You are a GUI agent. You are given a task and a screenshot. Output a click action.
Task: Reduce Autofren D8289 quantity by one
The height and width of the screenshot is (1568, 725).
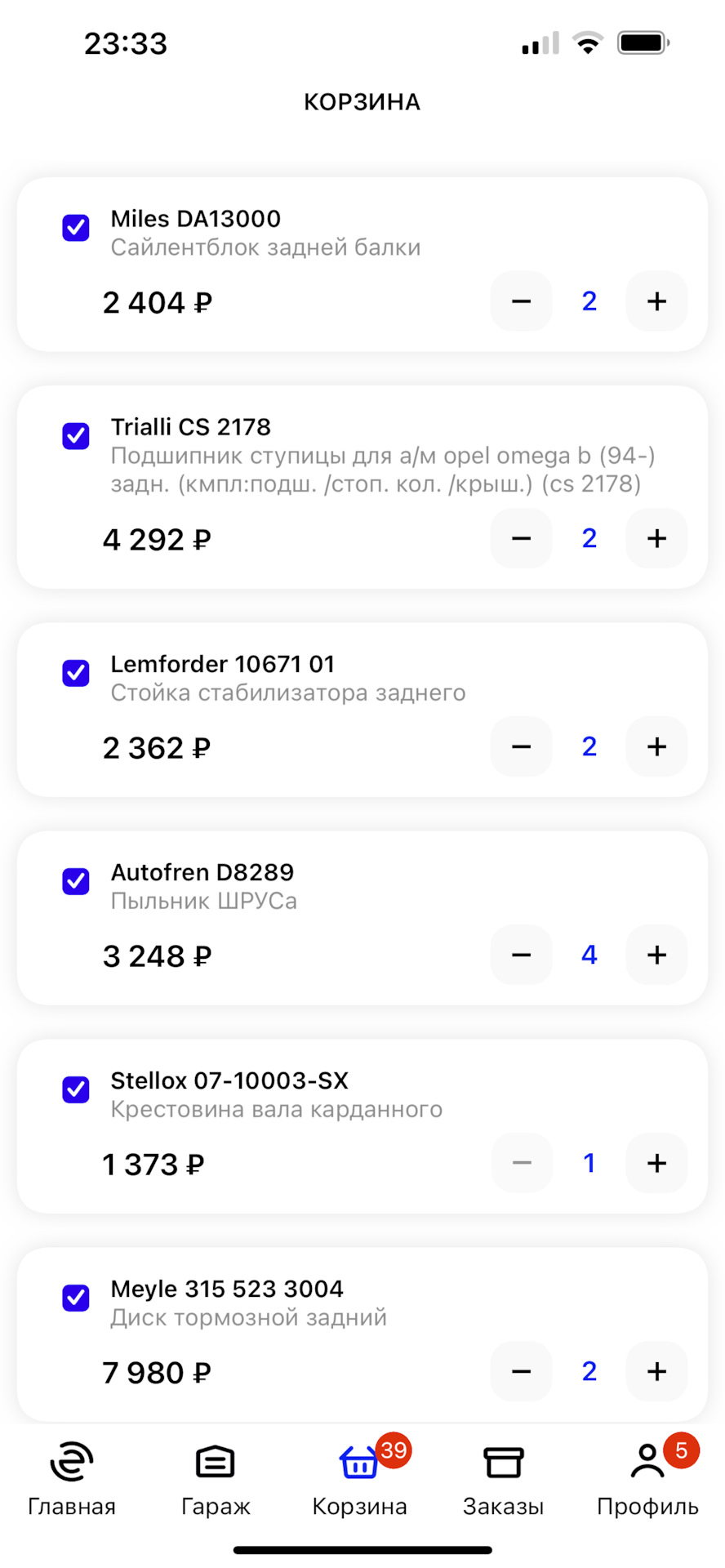tap(521, 955)
